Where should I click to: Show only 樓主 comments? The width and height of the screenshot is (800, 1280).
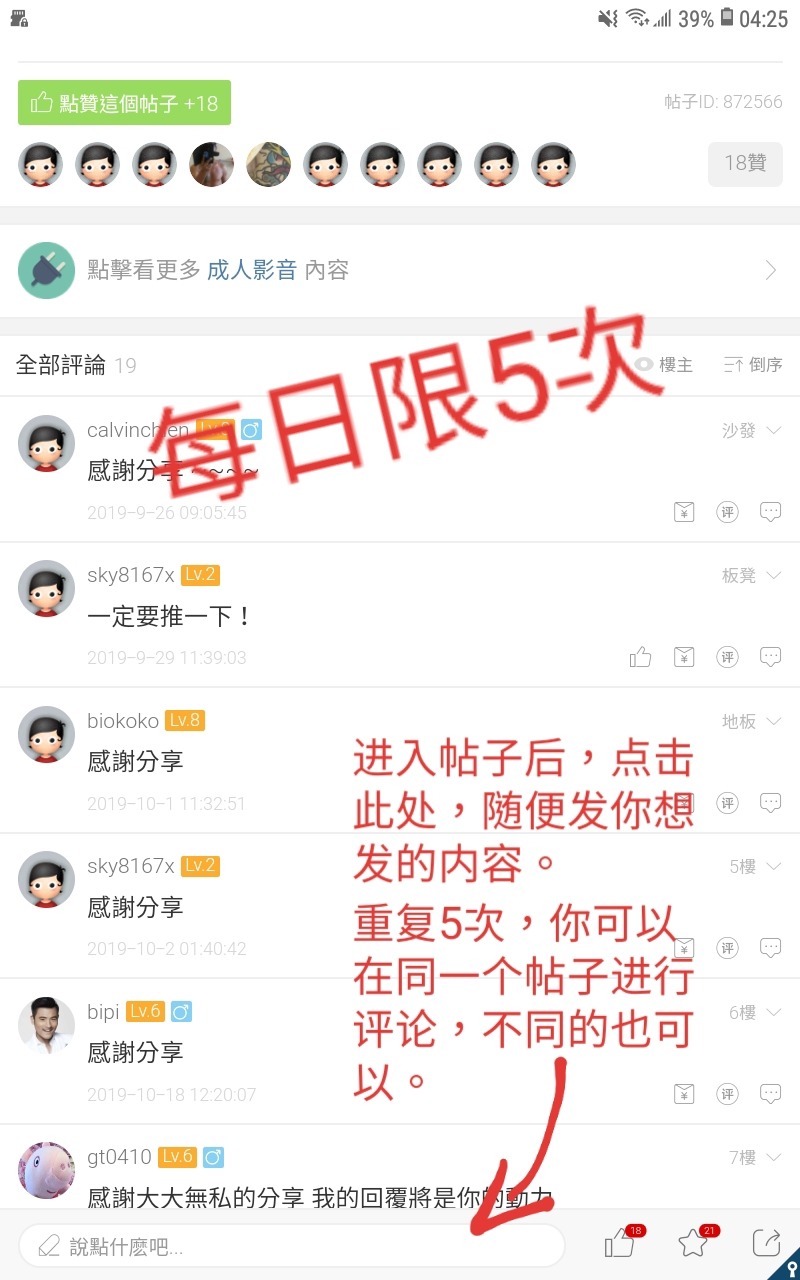coord(665,365)
